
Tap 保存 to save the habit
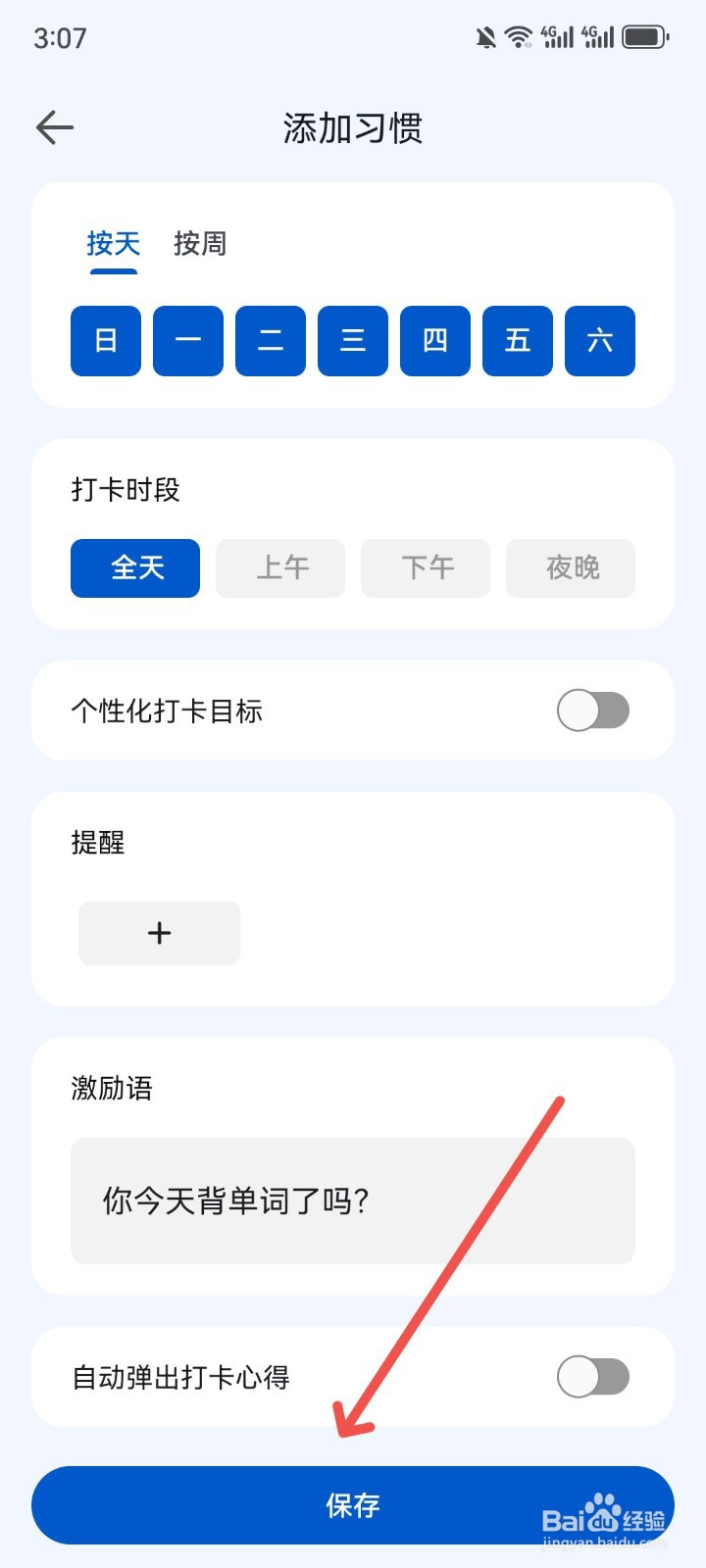[353, 1505]
